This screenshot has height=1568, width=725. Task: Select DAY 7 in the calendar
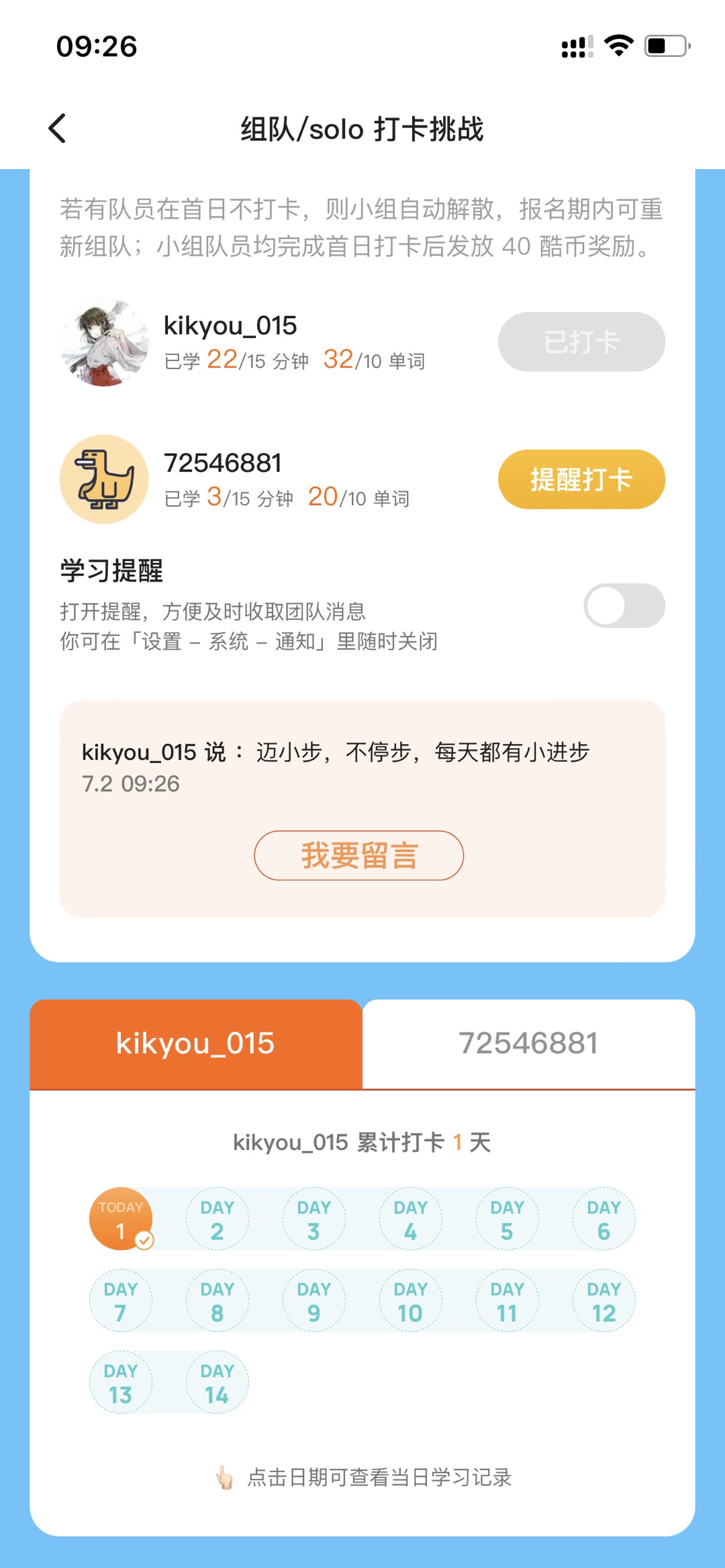click(x=121, y=1300)
